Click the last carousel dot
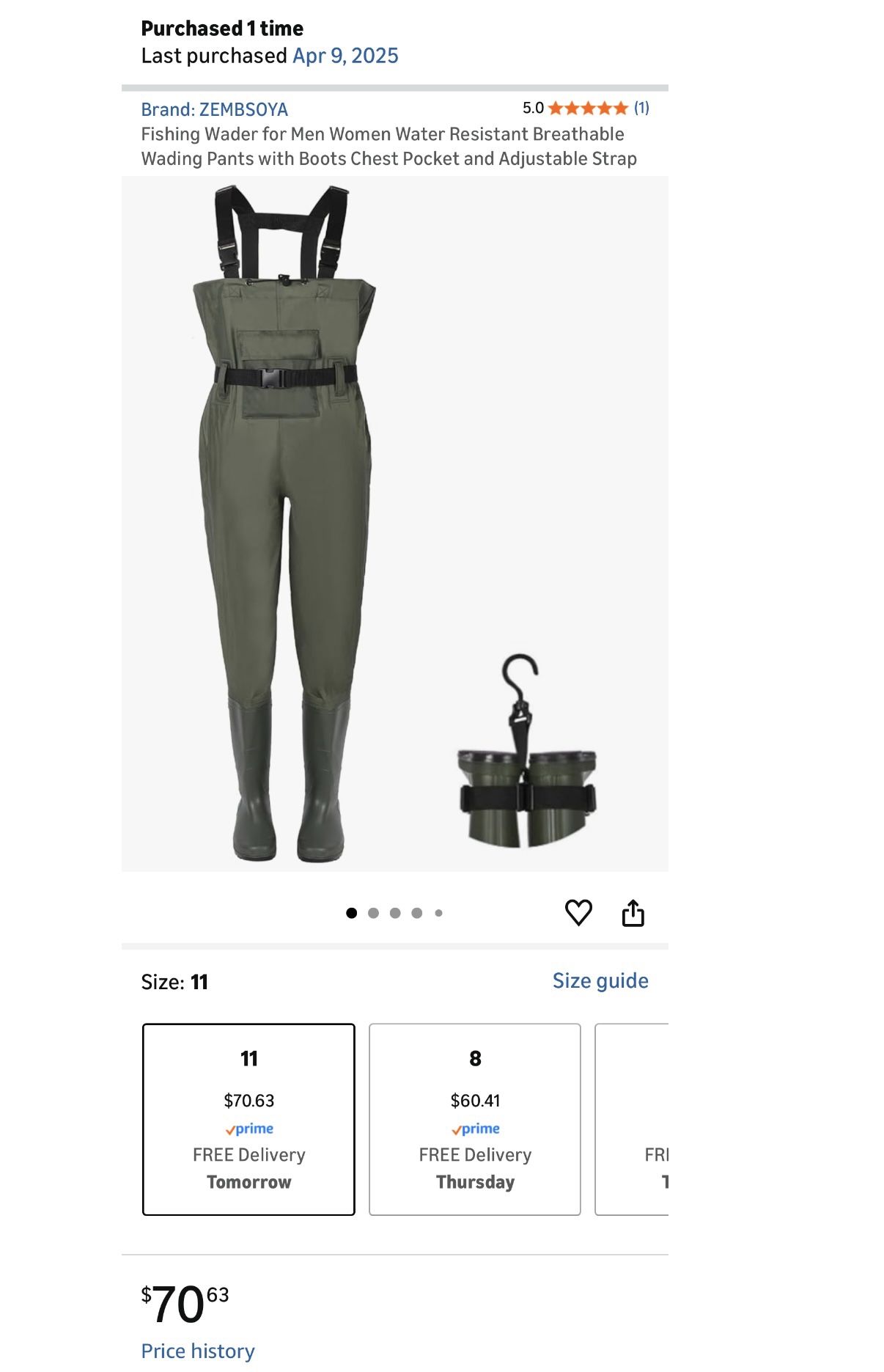Image resolution: width=884 pixels, height=1372 pixels. (440, 912)
